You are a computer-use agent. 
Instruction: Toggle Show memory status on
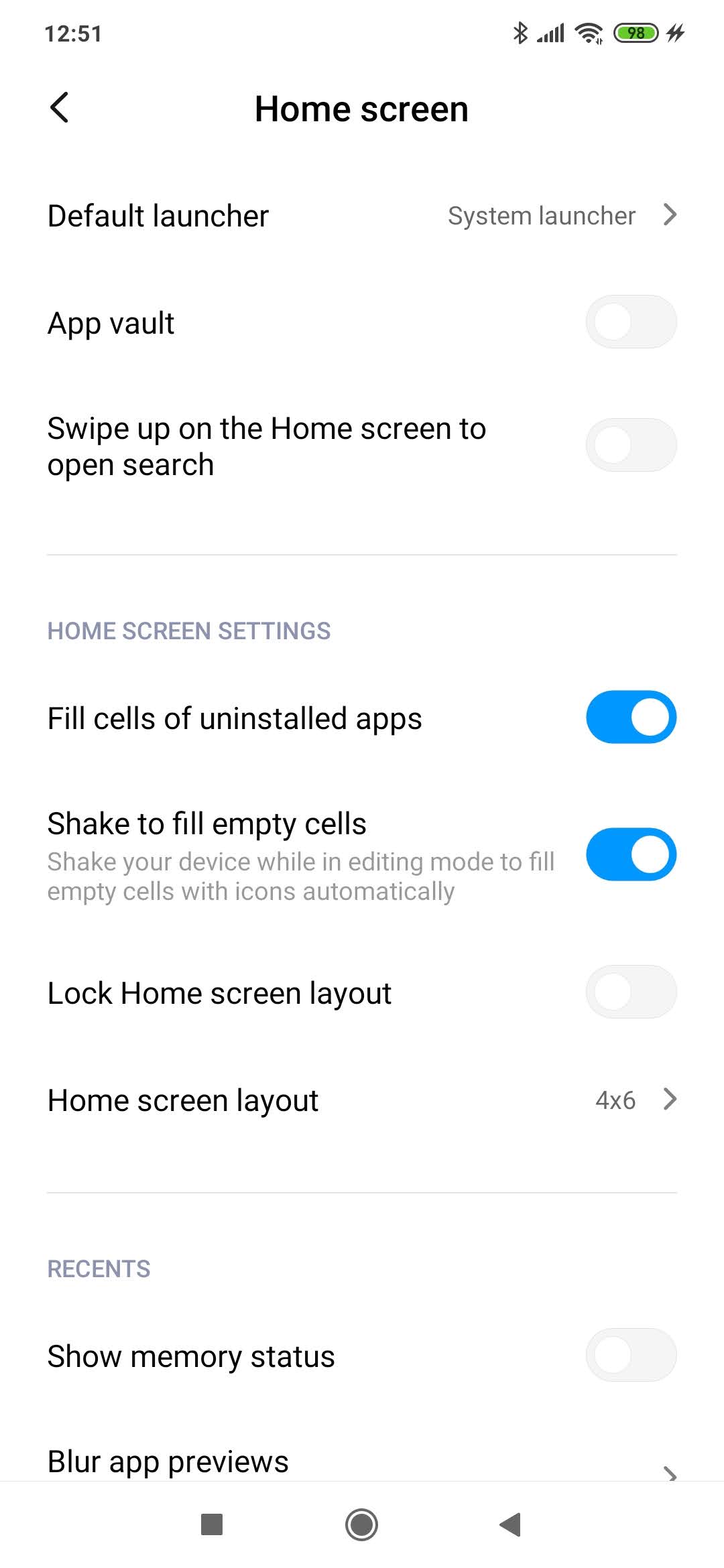pyautogui.click(x=631, y=1355)
